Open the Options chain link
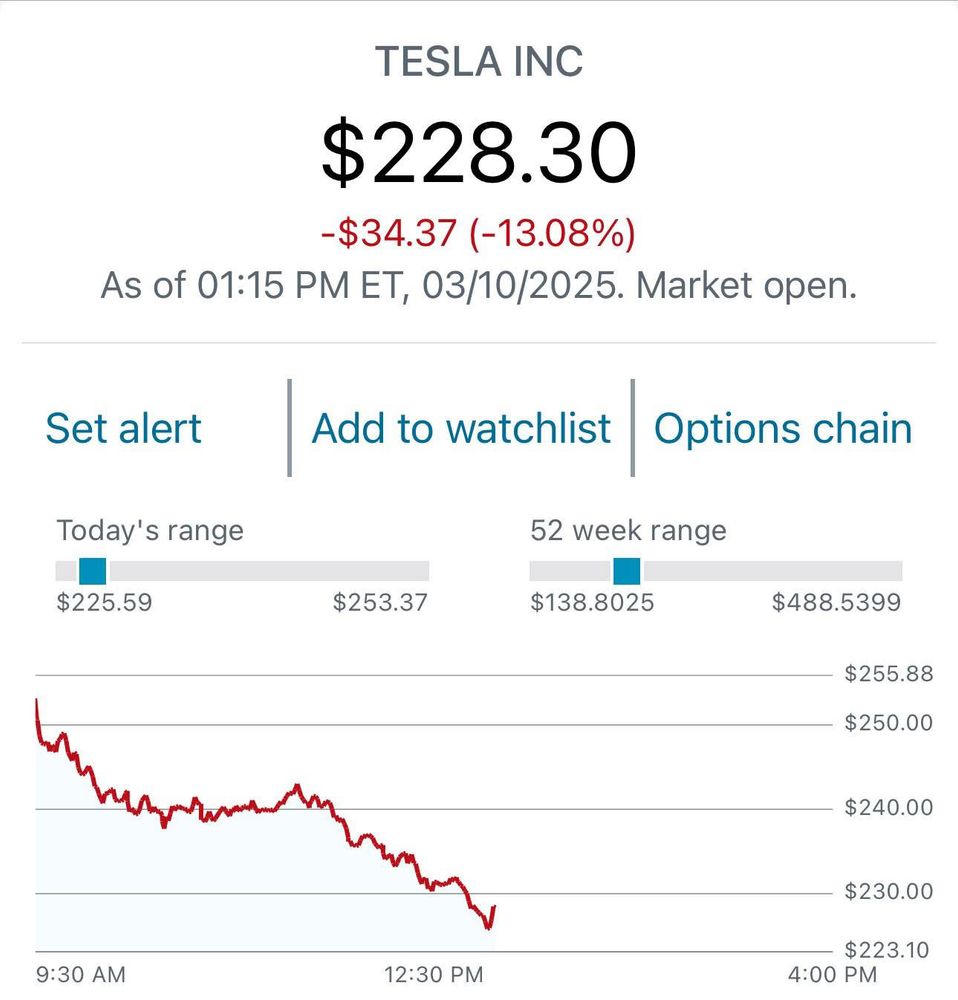Screen dimensions: 958x1000 point(782,428)
